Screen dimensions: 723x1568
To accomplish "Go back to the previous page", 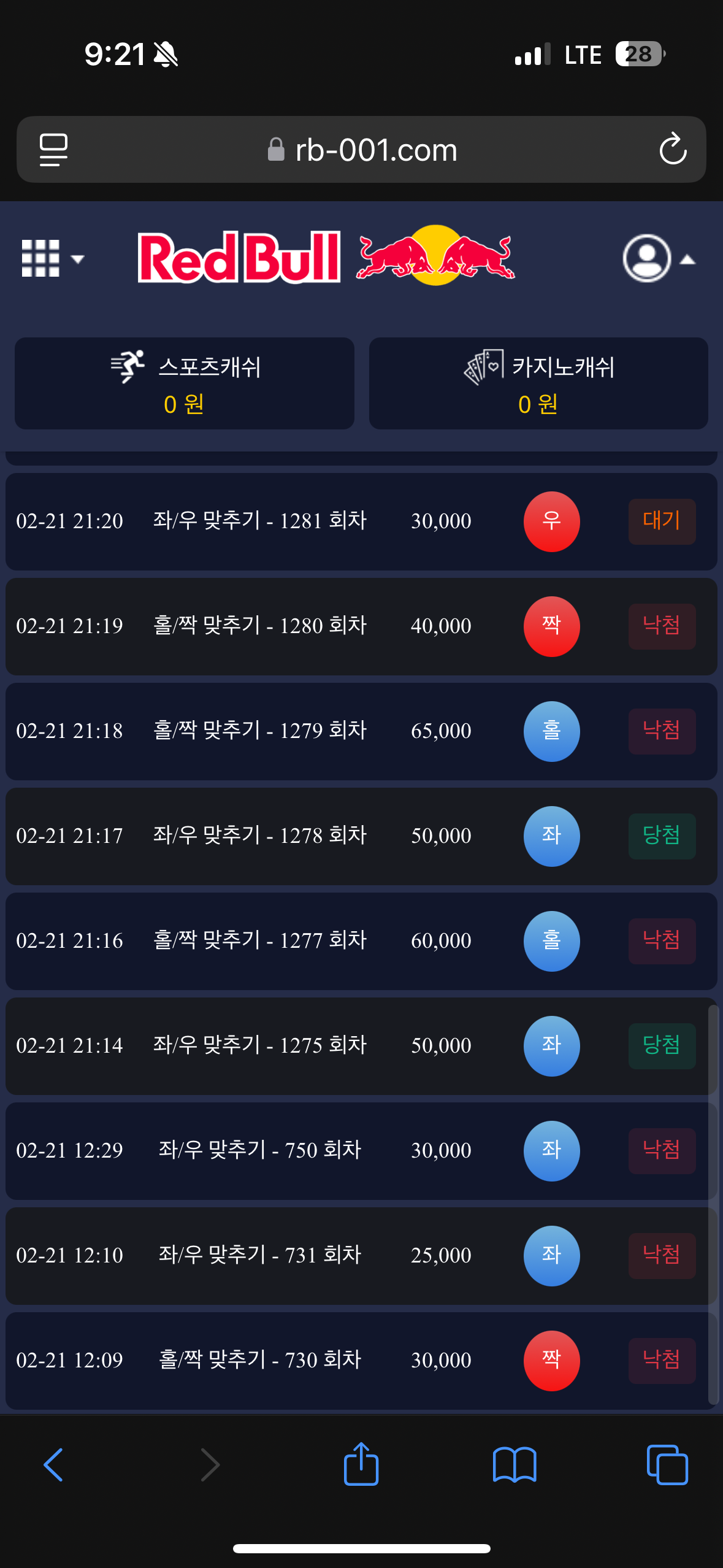I will [x=53, y=1465].
